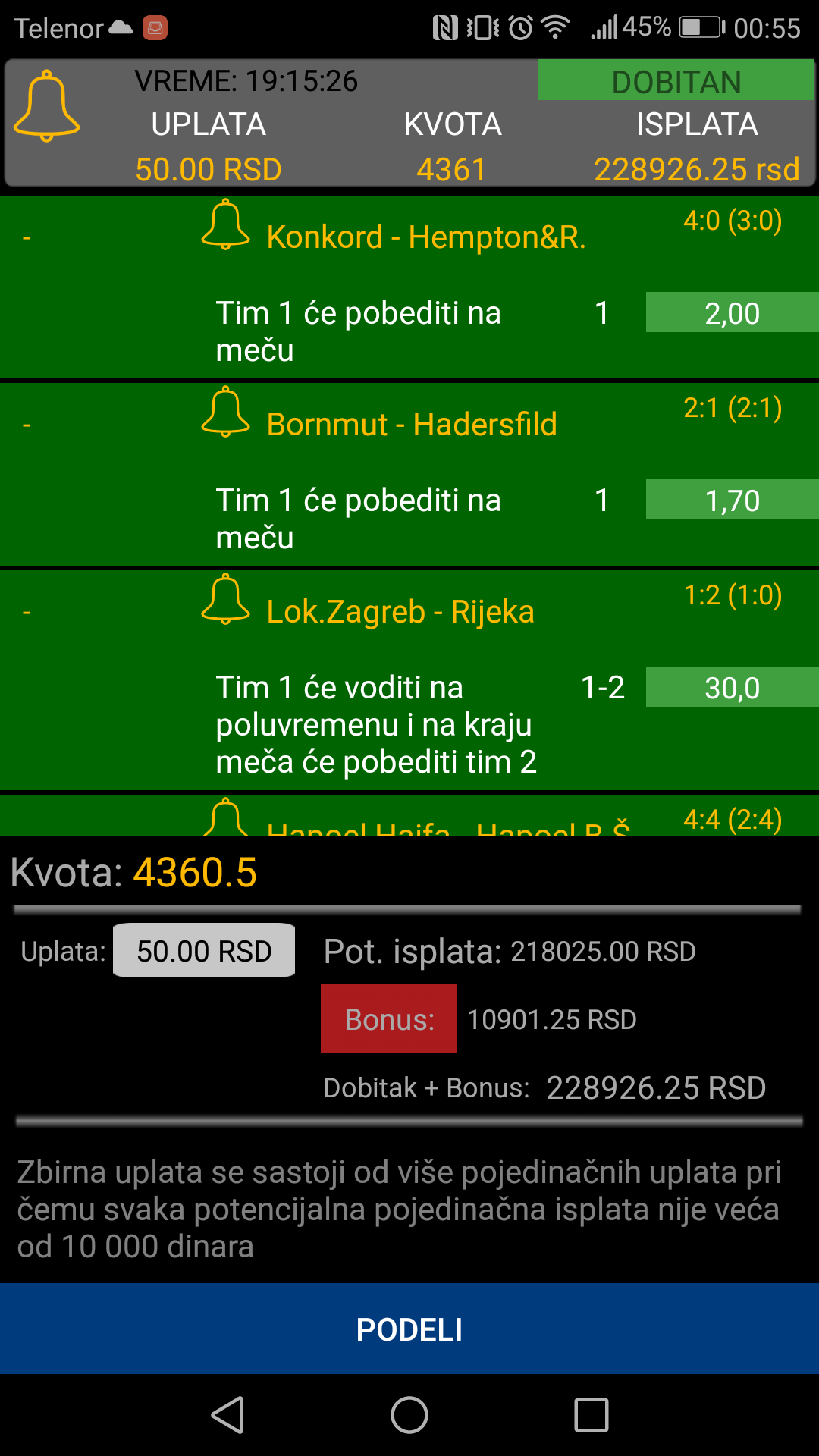Tap the bell icon in the ticket header
This screenshot has width=819, height=1456.
coord(46,105)
